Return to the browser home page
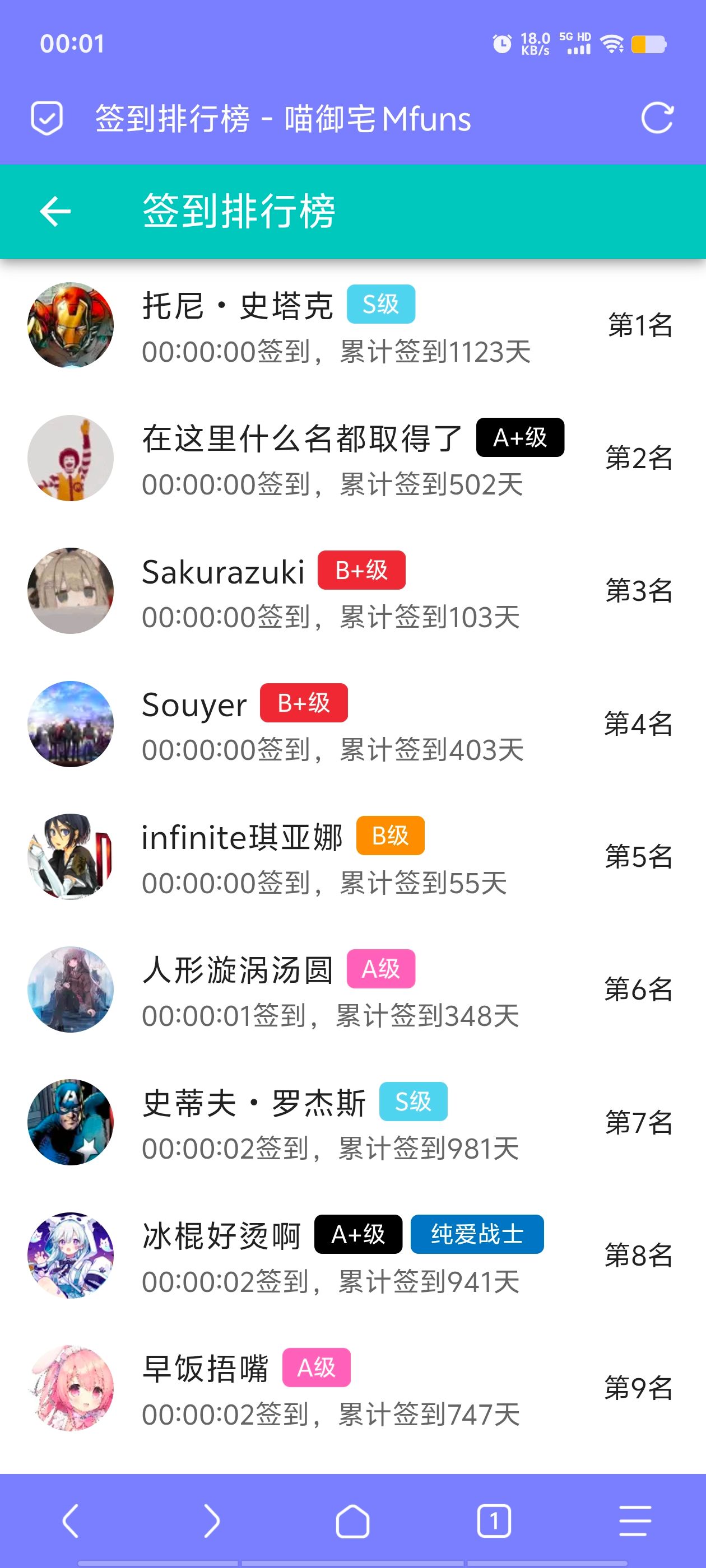Image resolution: width=706 pixels, height=1568 pixels. click(x=352, y=1520)
